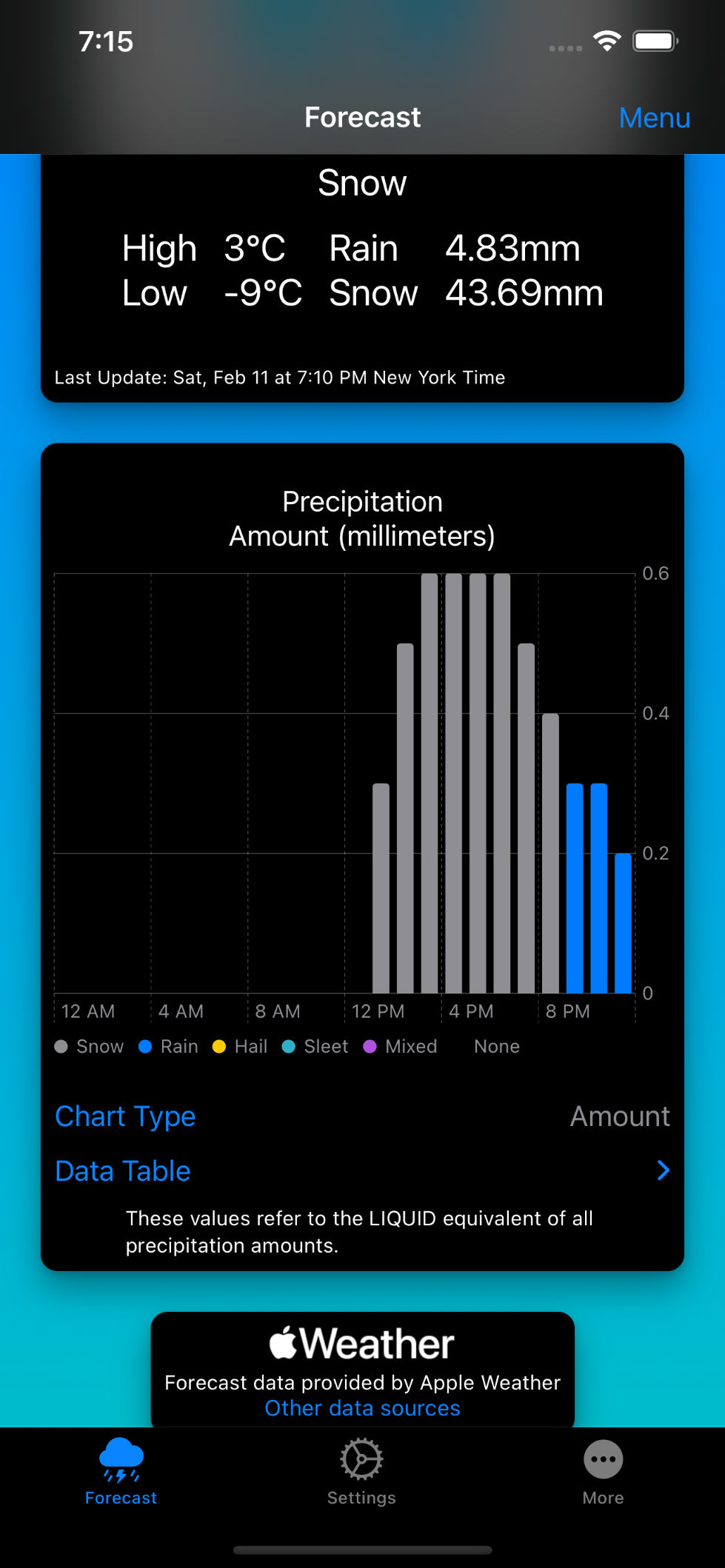This screenshot has height=1568, width=725.
Task: Open the Other data sources link
Action: [362, 1408]
